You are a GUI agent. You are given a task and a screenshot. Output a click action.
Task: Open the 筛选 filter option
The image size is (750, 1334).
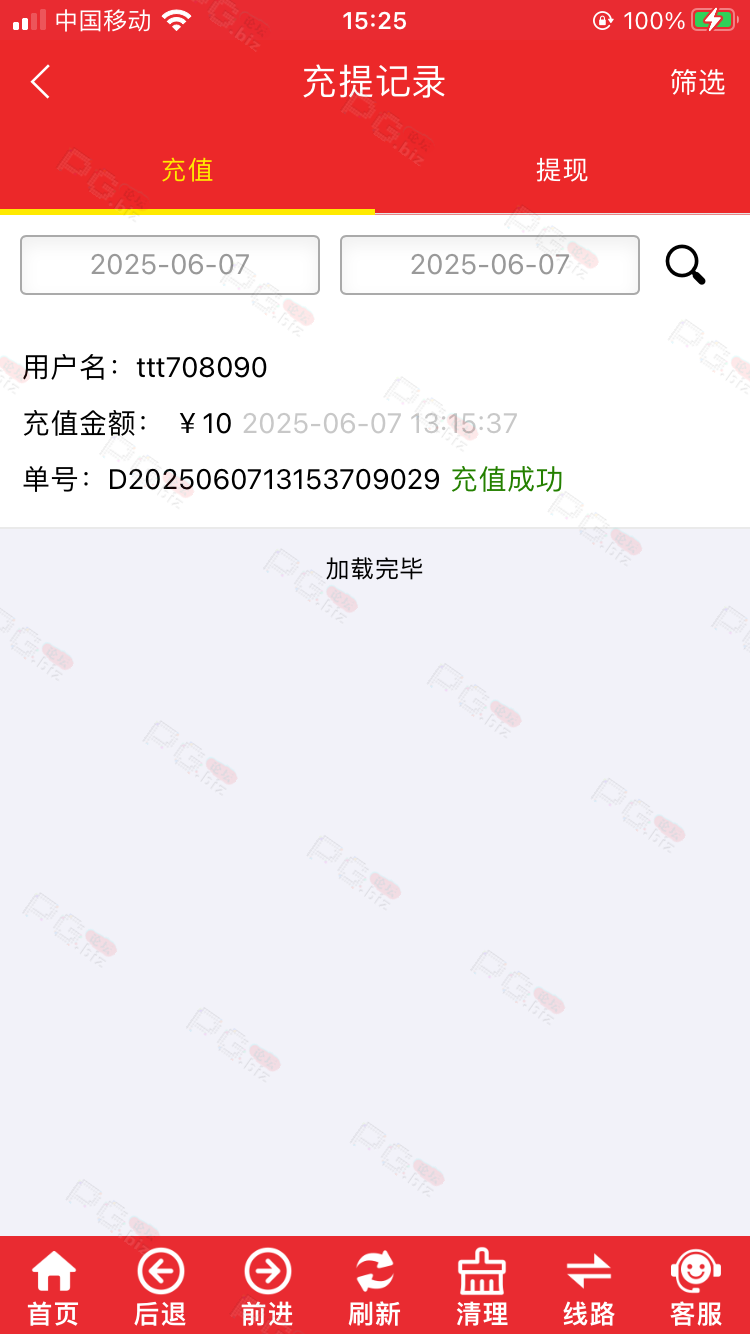click(697, 82)
